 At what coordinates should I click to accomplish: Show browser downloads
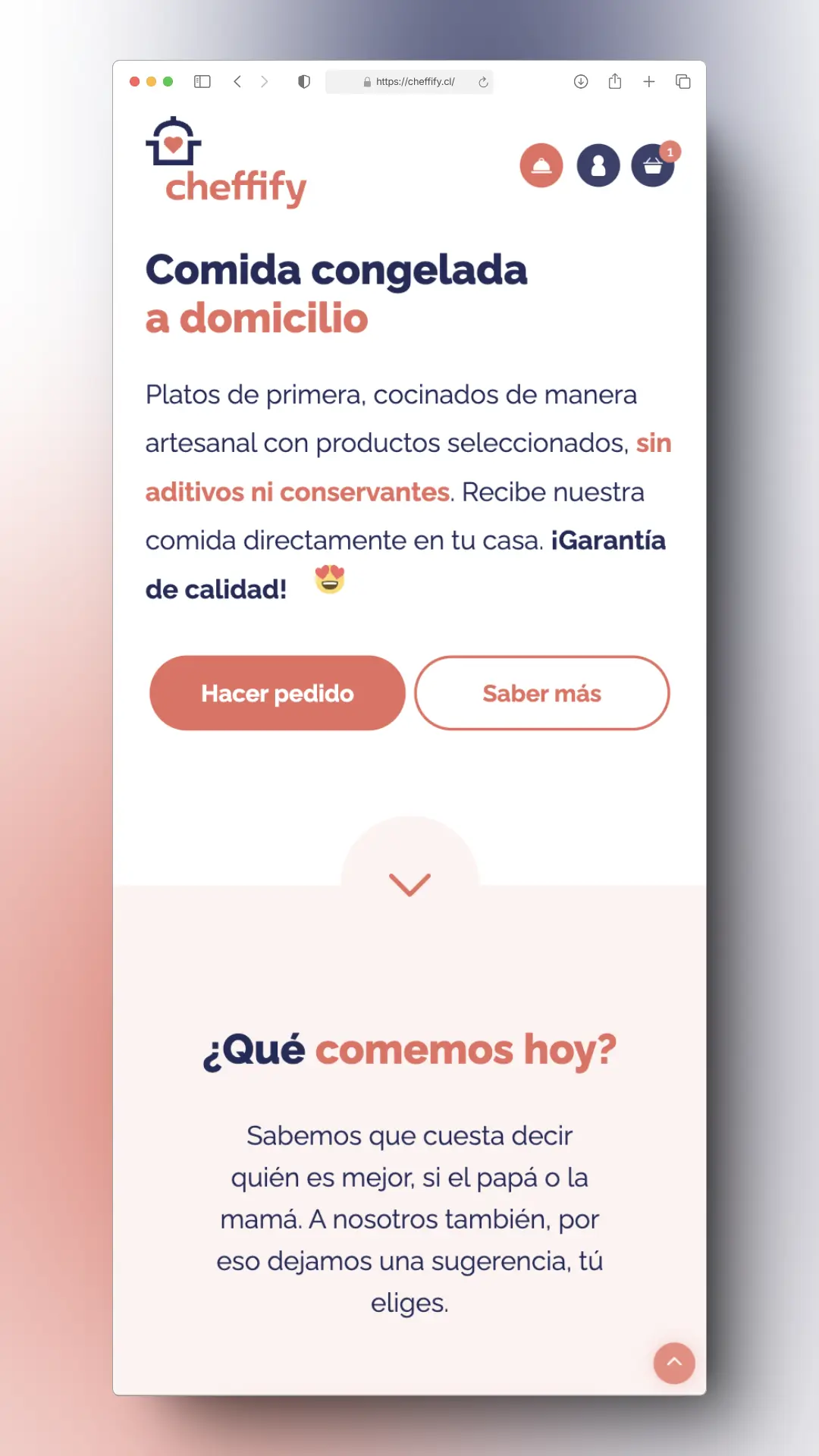pos(581,82)
